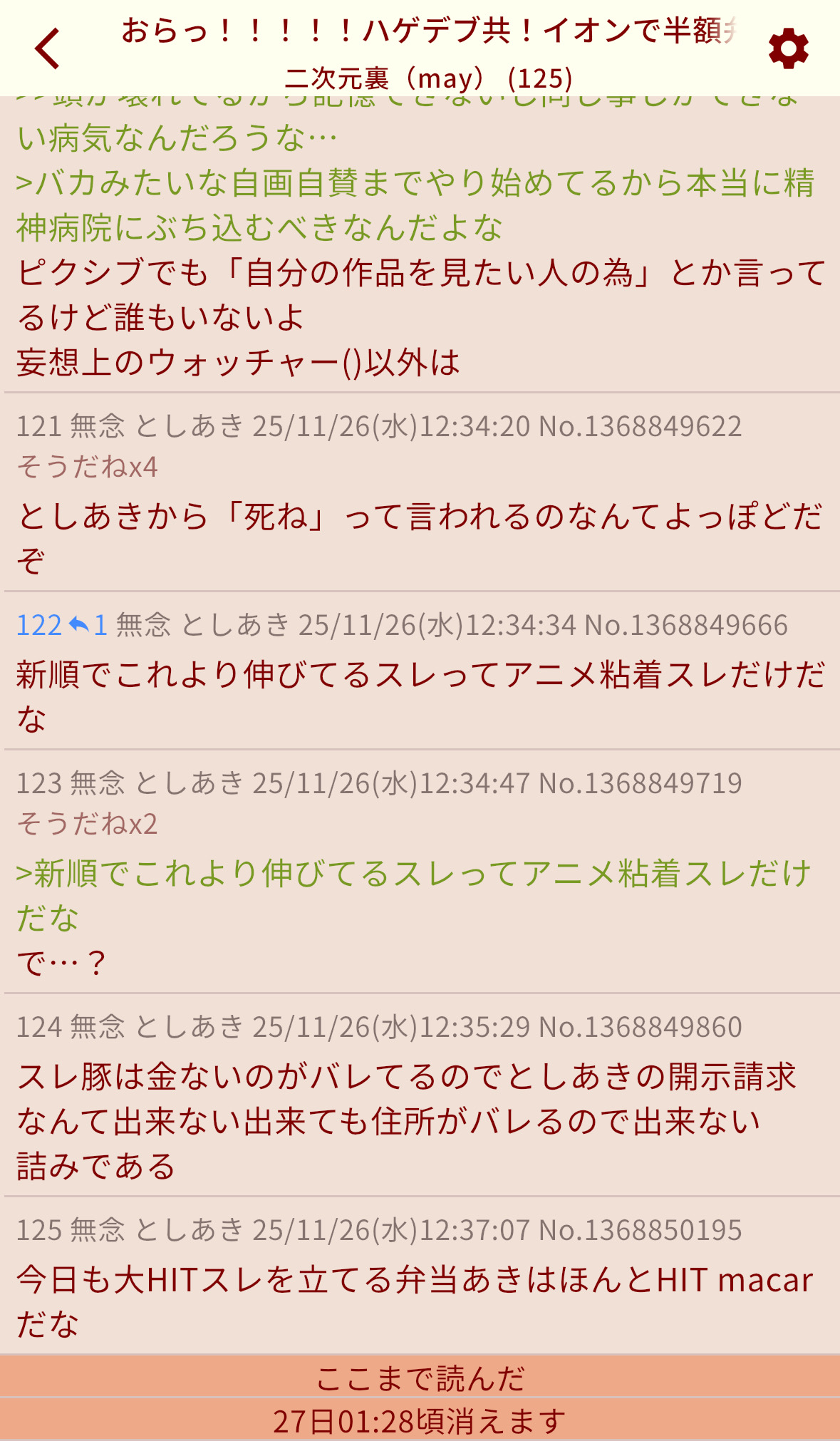840x1441 pixels.
Task: Open the settings gear
Action: pyautogui.click(x=788, y=48)
